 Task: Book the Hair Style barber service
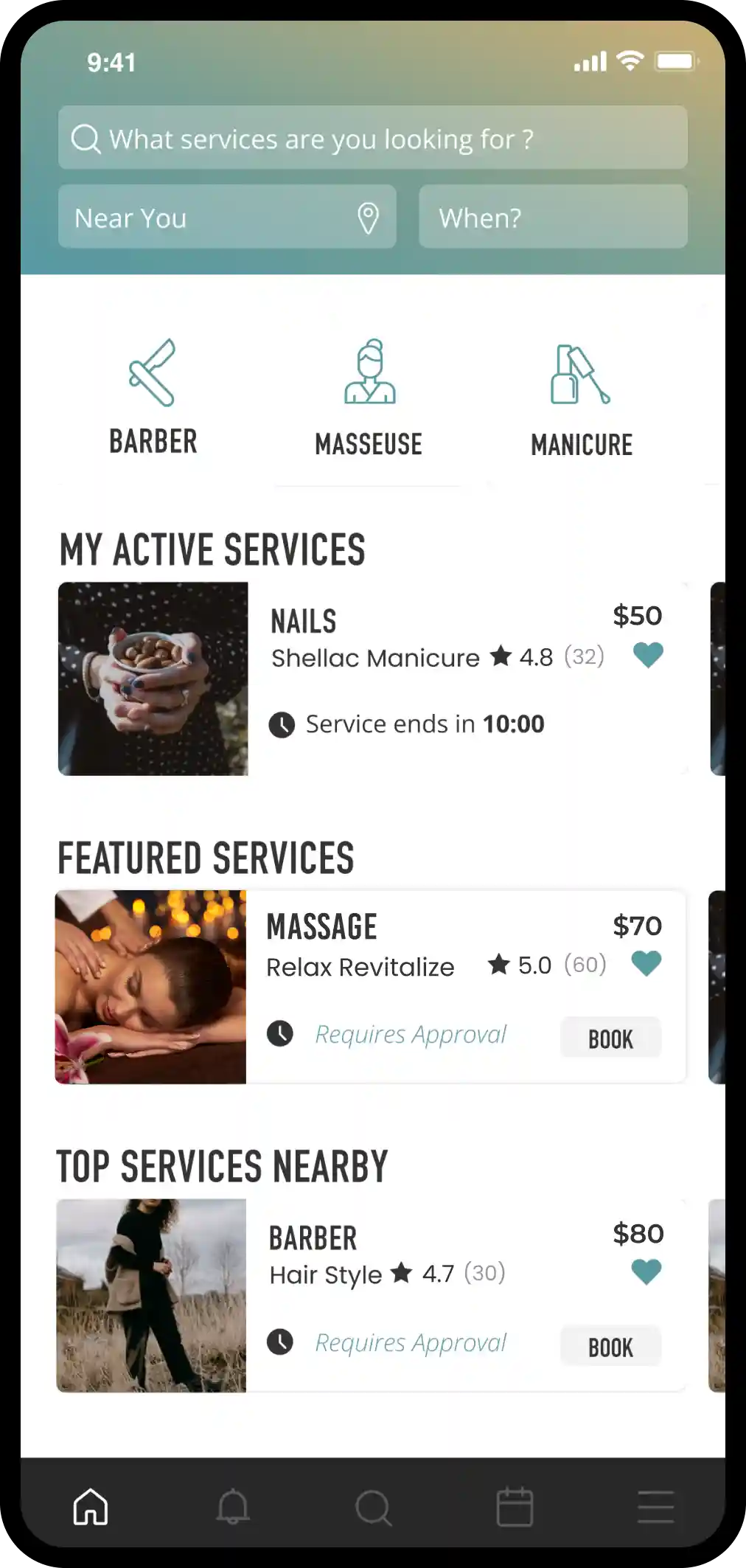click(x=610, y=1346)
